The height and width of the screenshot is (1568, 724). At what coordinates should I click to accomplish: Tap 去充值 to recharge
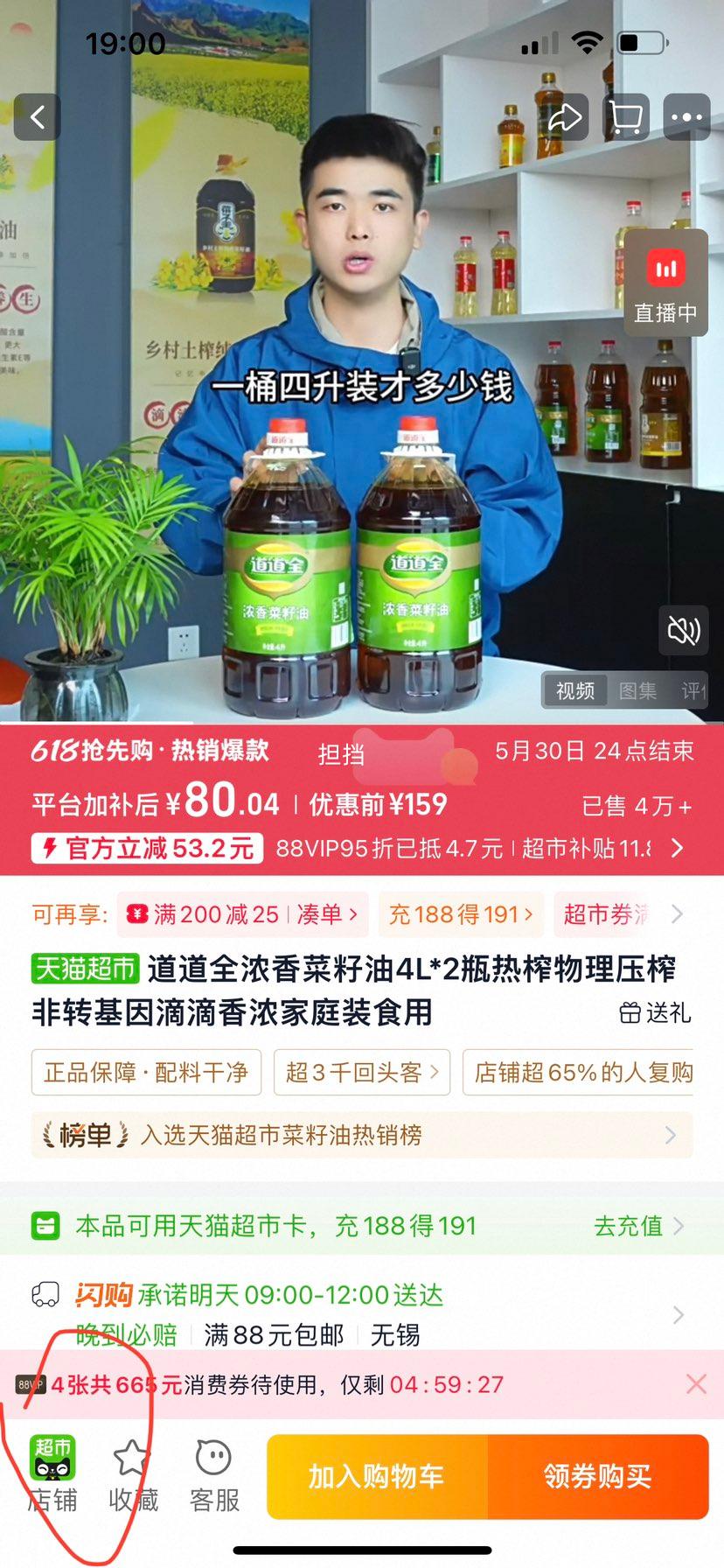638,1227
